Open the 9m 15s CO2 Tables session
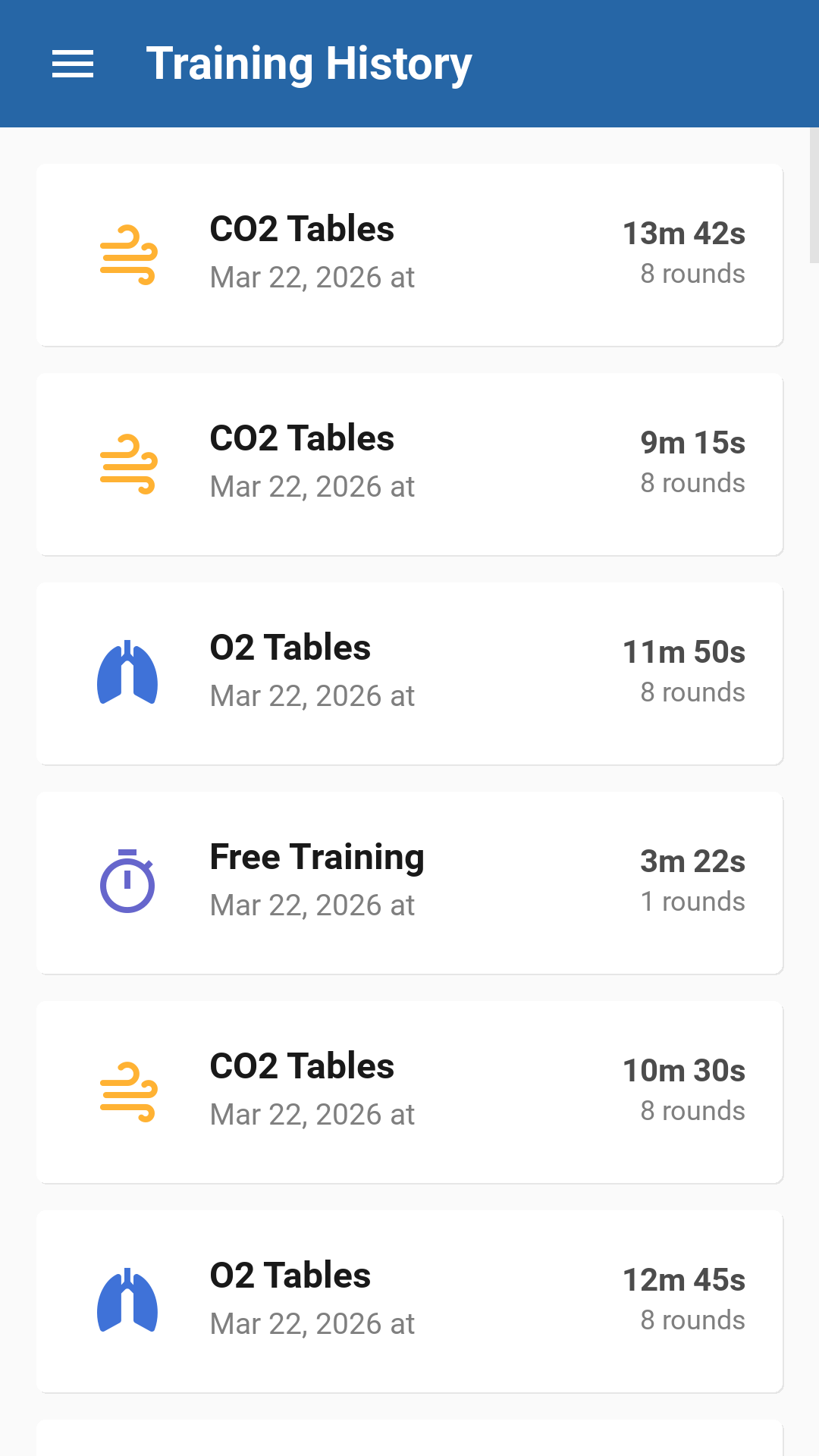 pos(409,463)
